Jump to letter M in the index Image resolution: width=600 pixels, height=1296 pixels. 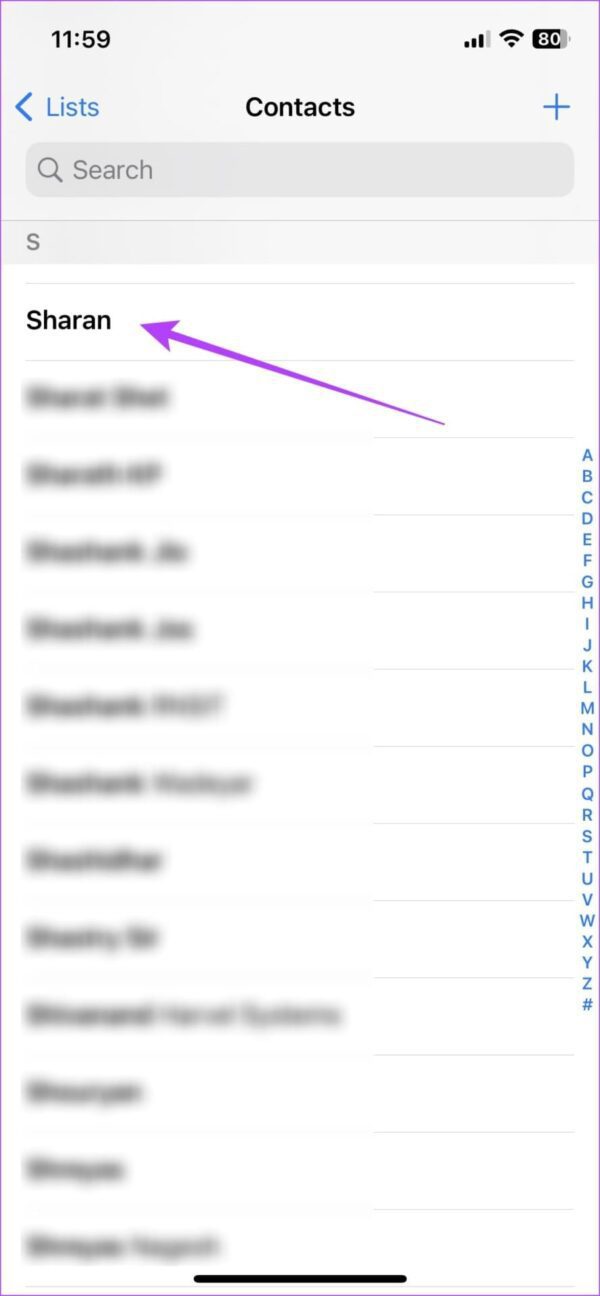click(587, 708)
